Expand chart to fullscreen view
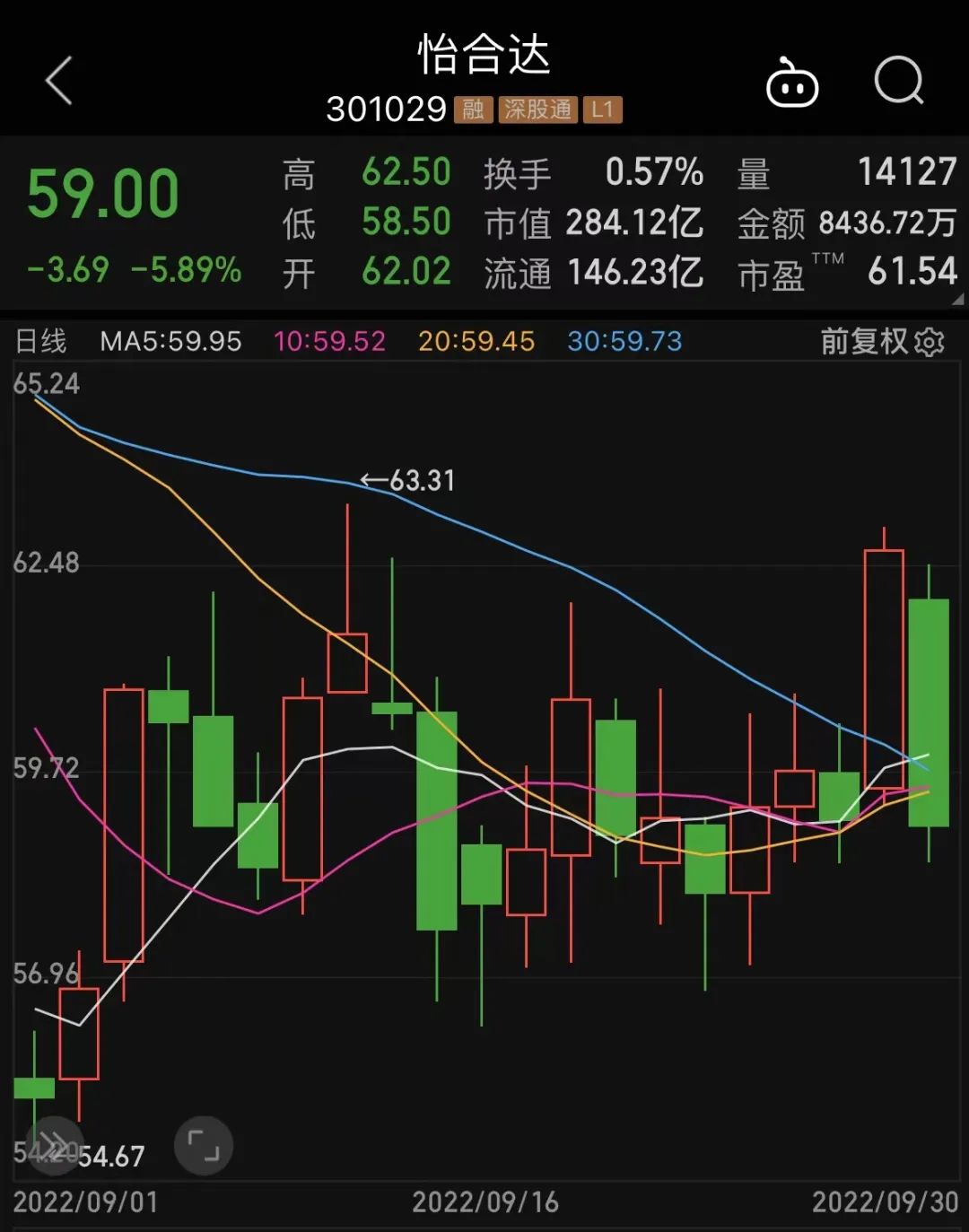The width and height of the screenshot is (969, 1232). (204, 1145)
